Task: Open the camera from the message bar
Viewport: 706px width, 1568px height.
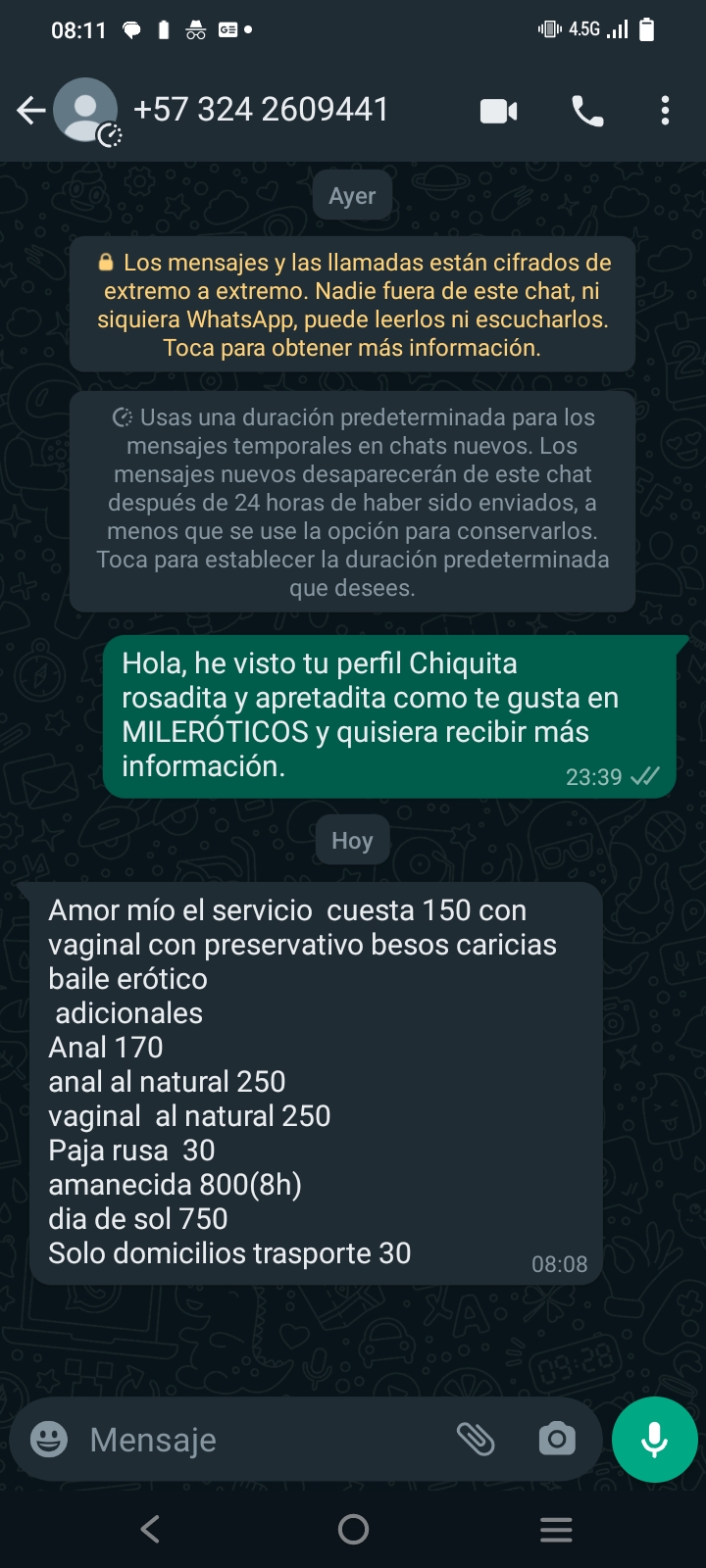Action: point(557,1439)
